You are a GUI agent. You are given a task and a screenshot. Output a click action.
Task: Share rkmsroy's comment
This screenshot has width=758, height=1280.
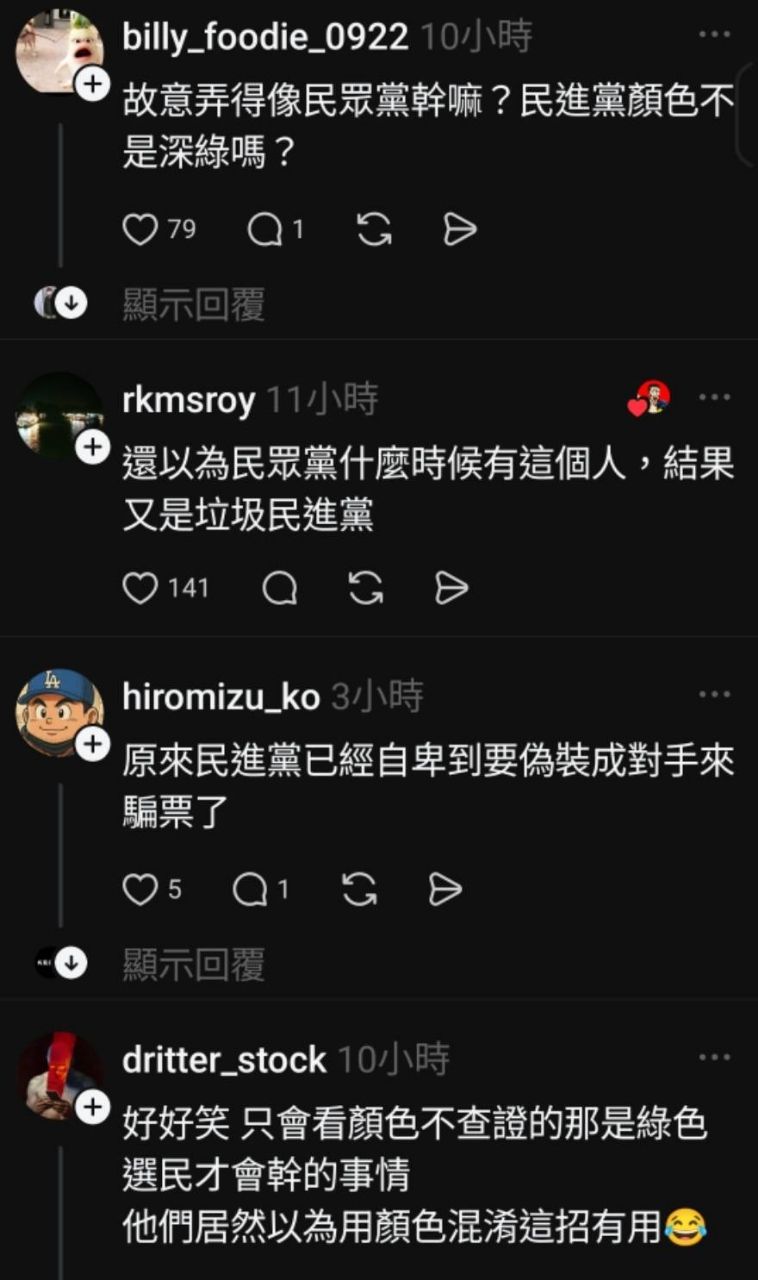[452, 589]
